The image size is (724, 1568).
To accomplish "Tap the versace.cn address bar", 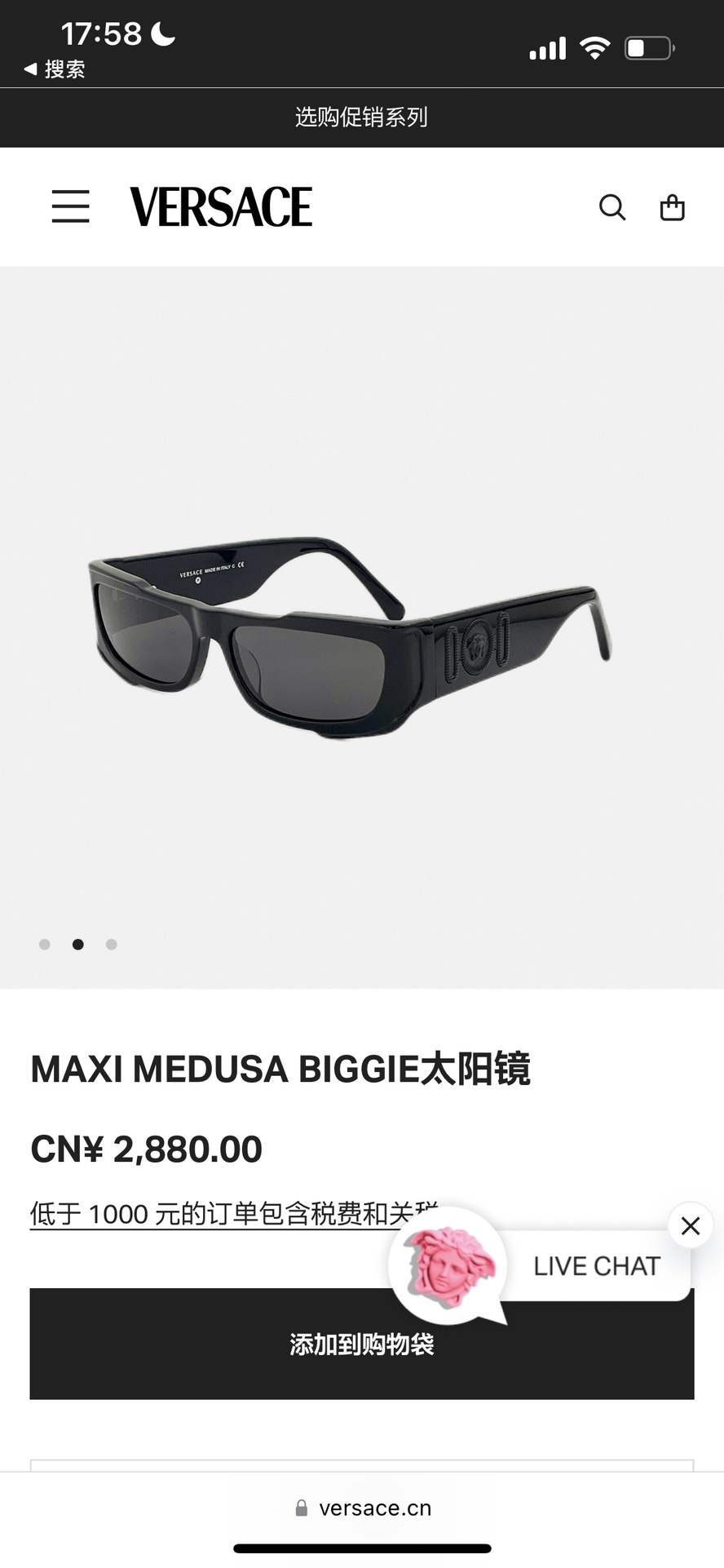I will tap(362, 1508).
